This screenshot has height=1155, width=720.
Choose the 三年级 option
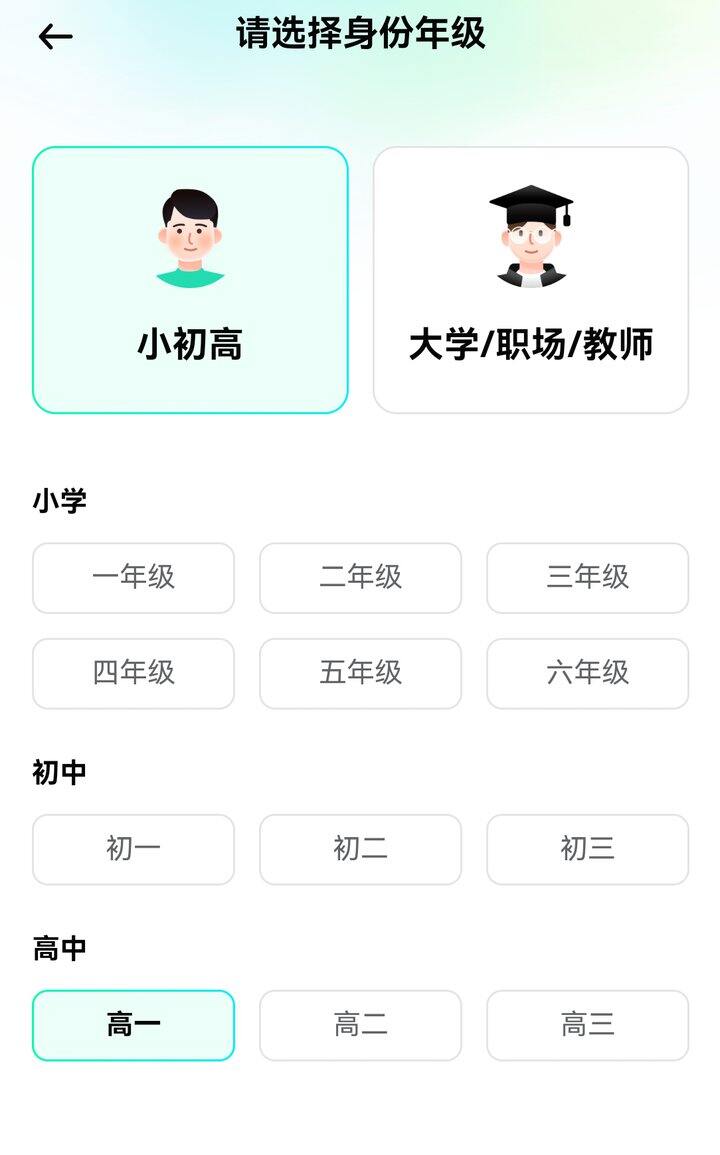[587, 578]
